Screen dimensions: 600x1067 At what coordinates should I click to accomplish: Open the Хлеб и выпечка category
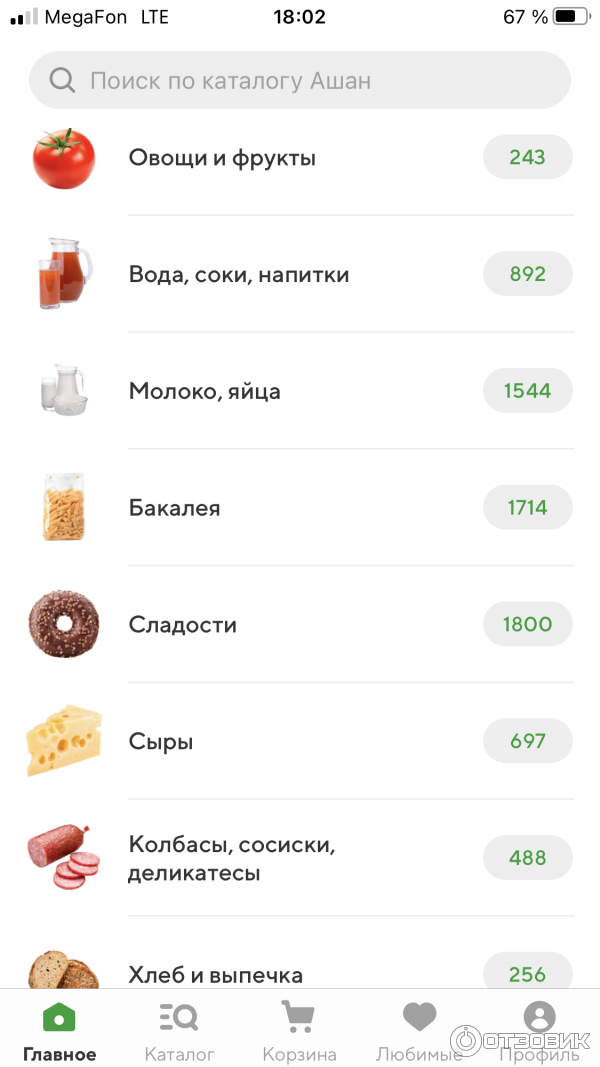point(216,973)
